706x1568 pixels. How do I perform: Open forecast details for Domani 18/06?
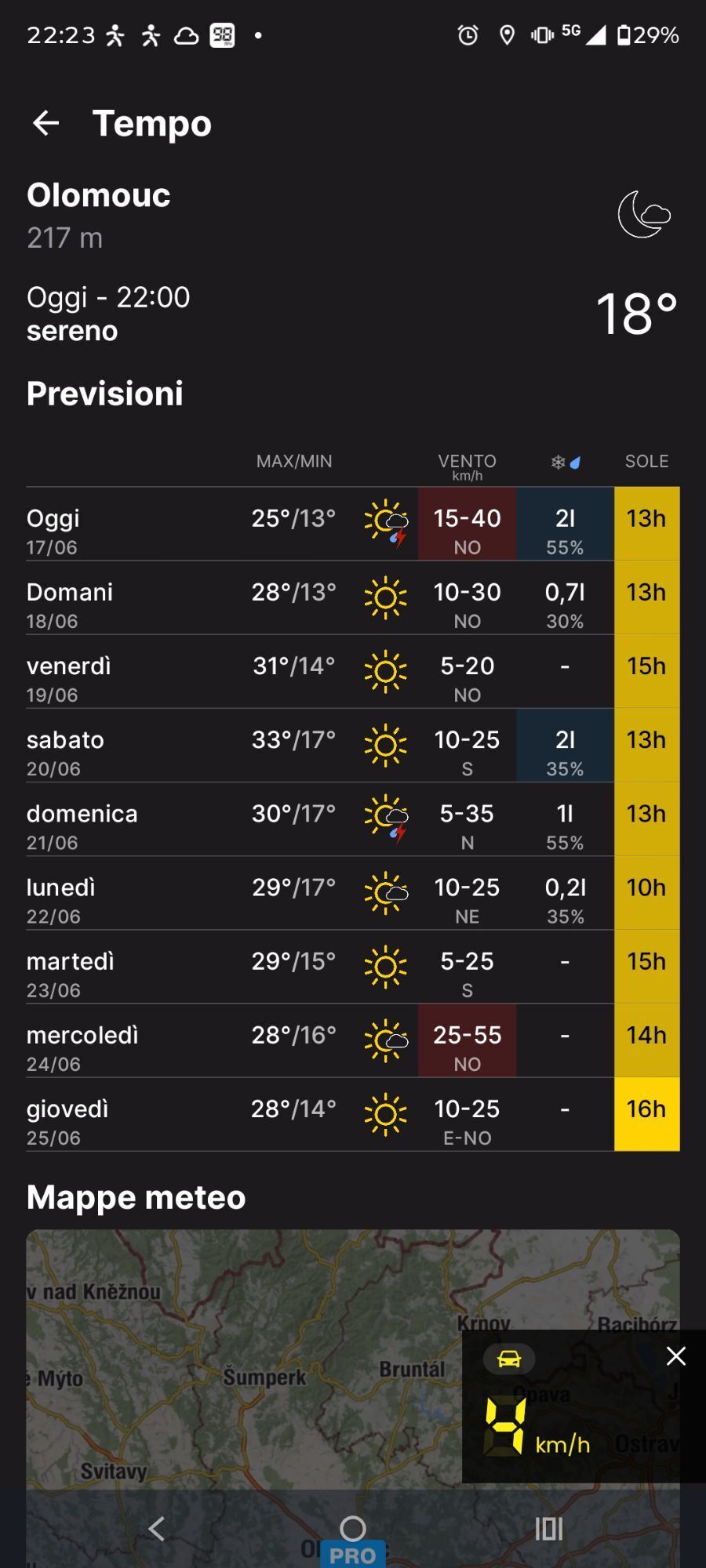click(353, 597)
